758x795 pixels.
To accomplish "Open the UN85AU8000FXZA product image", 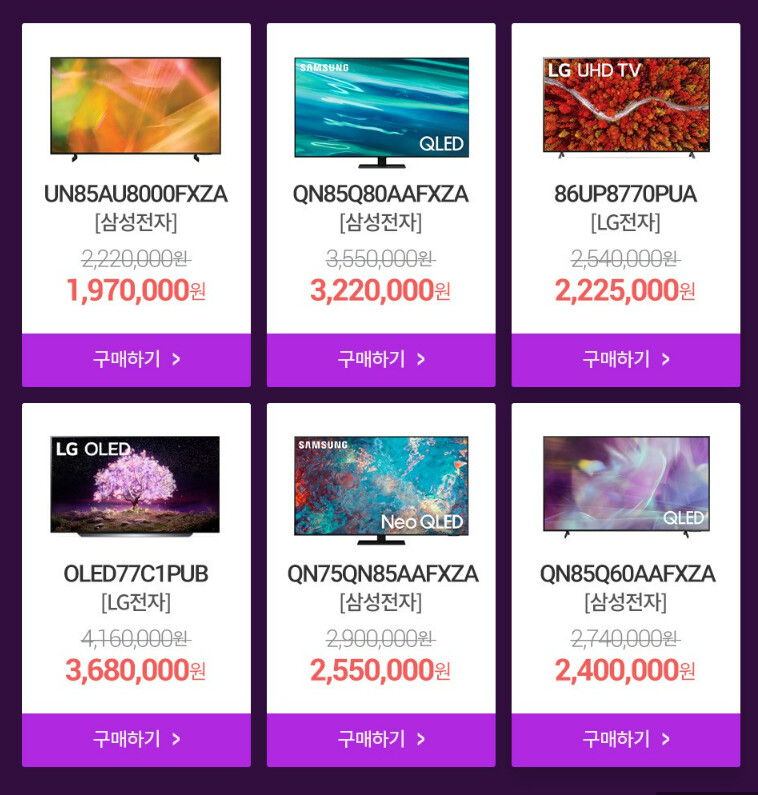I will pyautogui.click(x=135, y=108).
